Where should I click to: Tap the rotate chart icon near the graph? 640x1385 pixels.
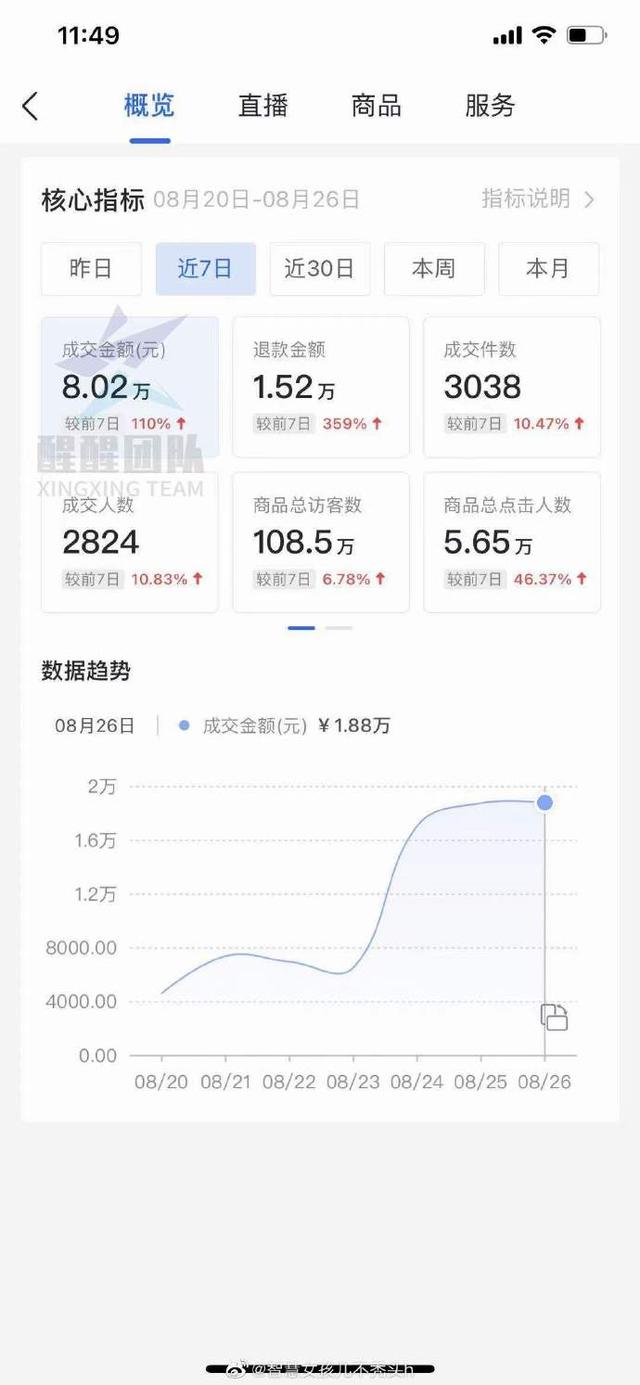(x=554, y=1017)
